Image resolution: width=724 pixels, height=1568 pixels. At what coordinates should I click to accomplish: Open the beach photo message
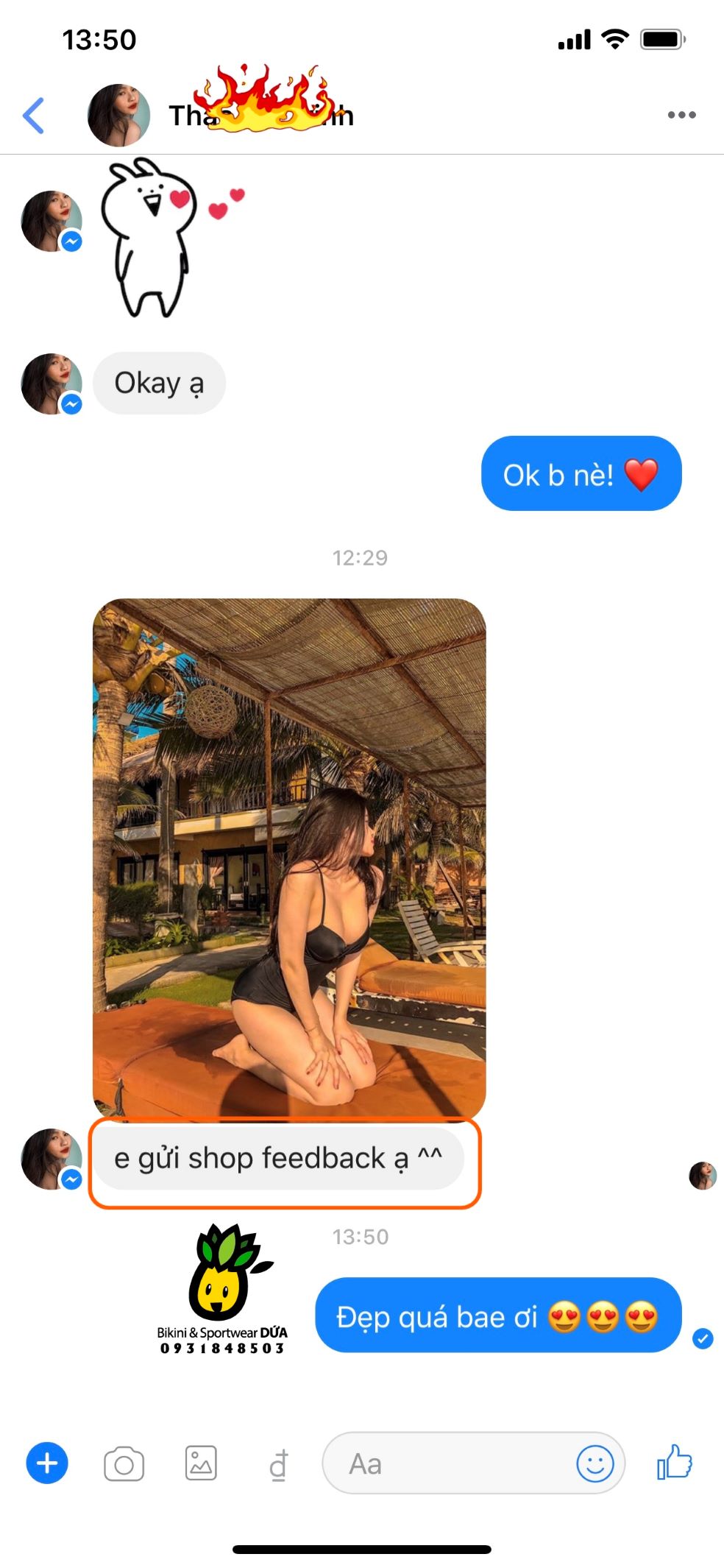click(289, 859)
